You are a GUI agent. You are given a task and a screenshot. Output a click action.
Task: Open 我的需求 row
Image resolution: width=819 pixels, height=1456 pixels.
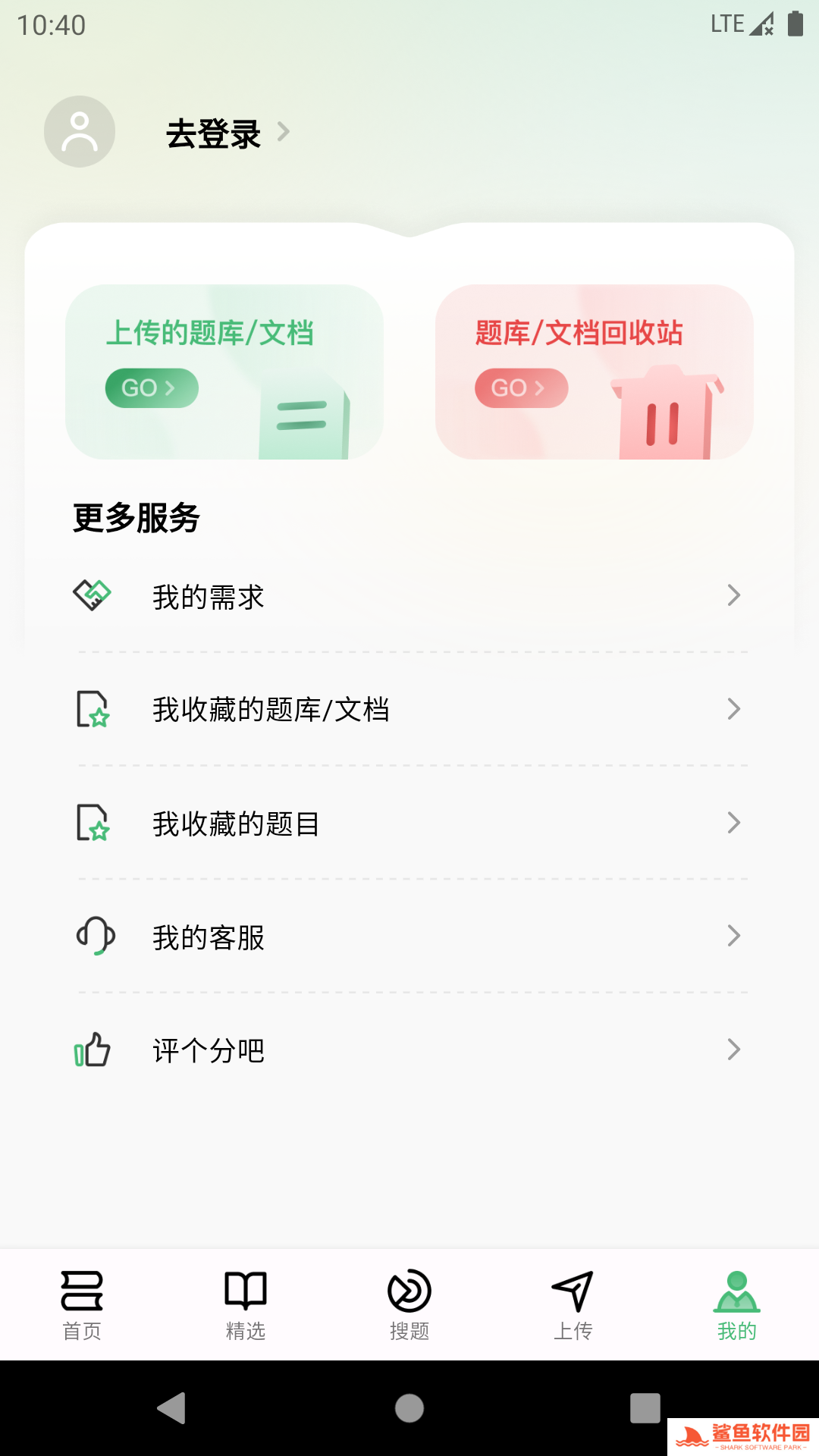[x=409, y=596]
